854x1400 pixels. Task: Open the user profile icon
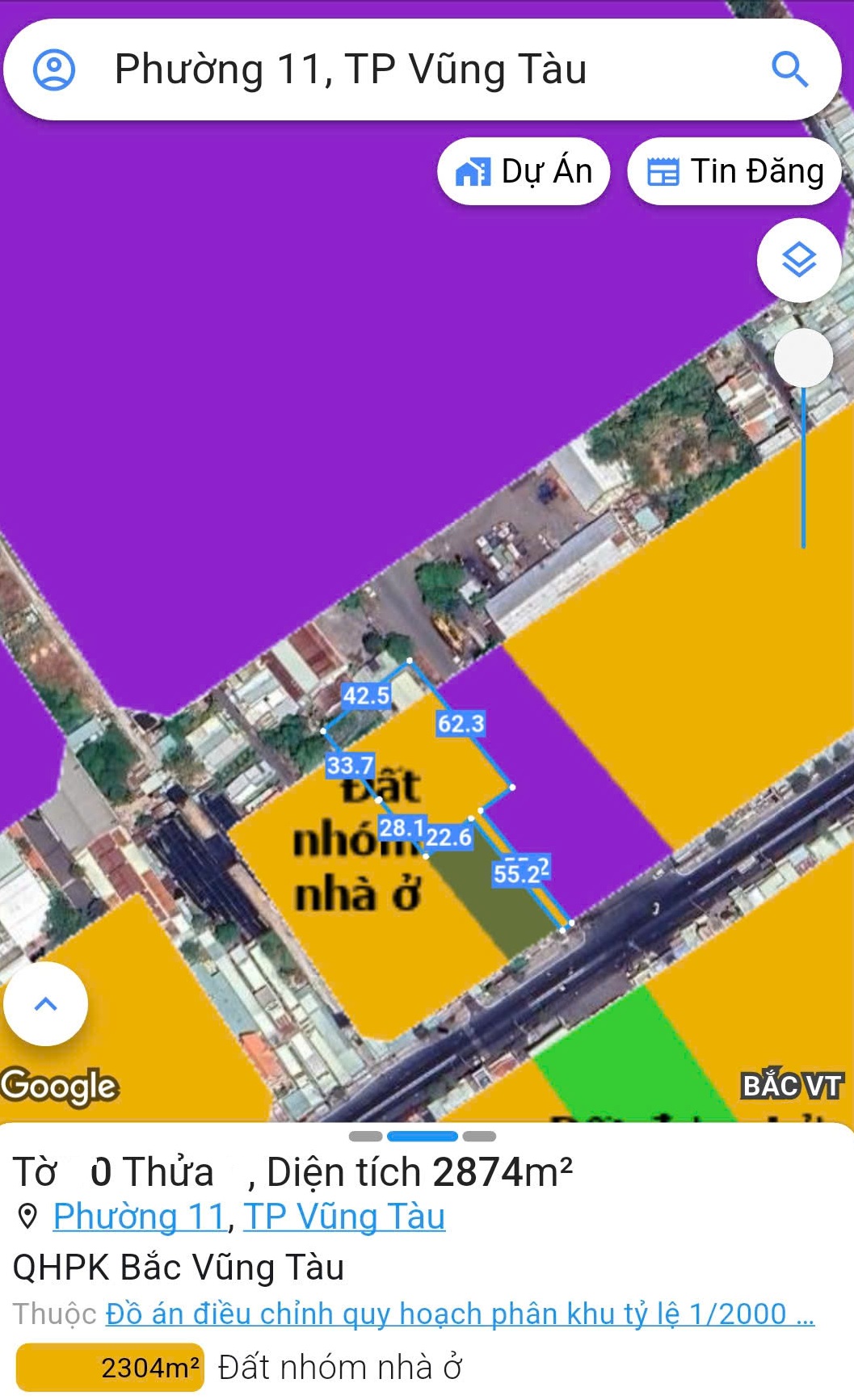[x=54, y=69]
